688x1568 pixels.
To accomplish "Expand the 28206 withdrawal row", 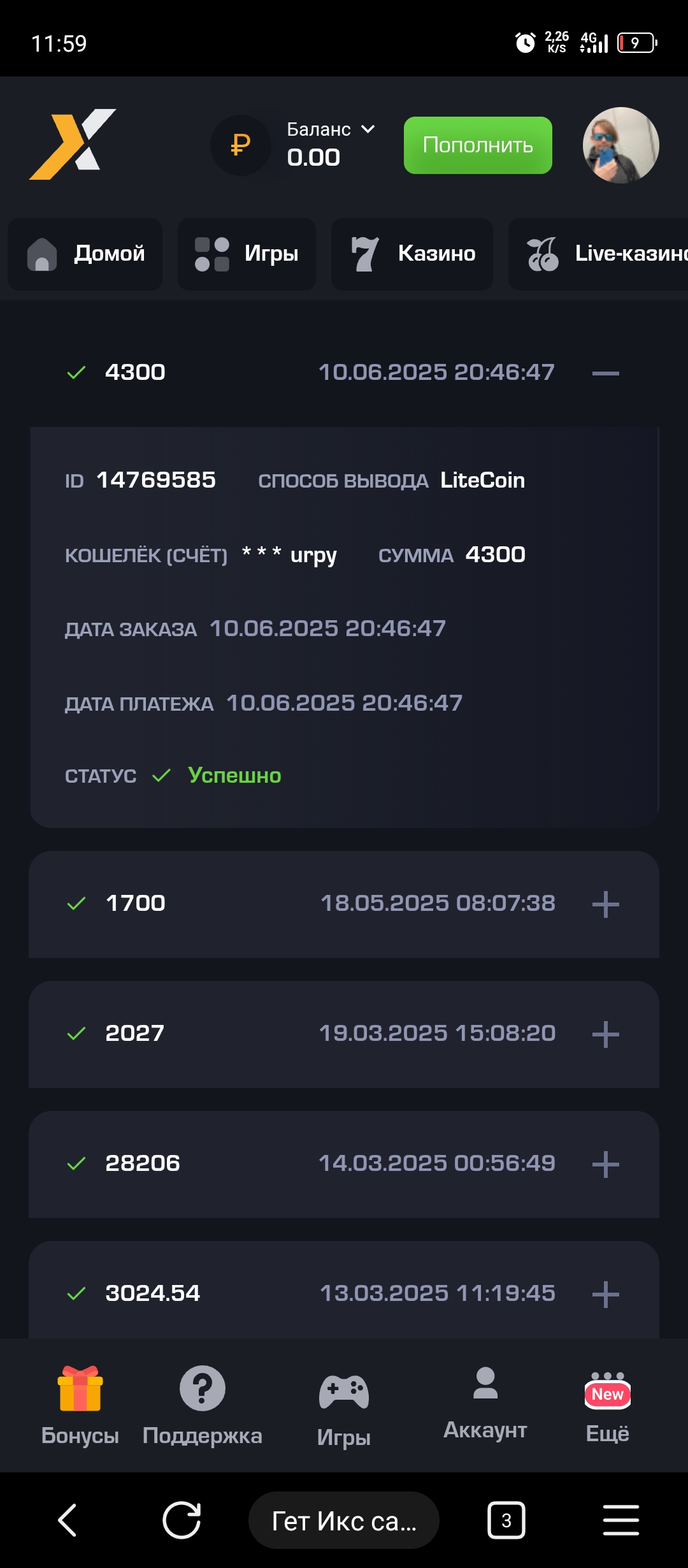I will pos(605,1165).
